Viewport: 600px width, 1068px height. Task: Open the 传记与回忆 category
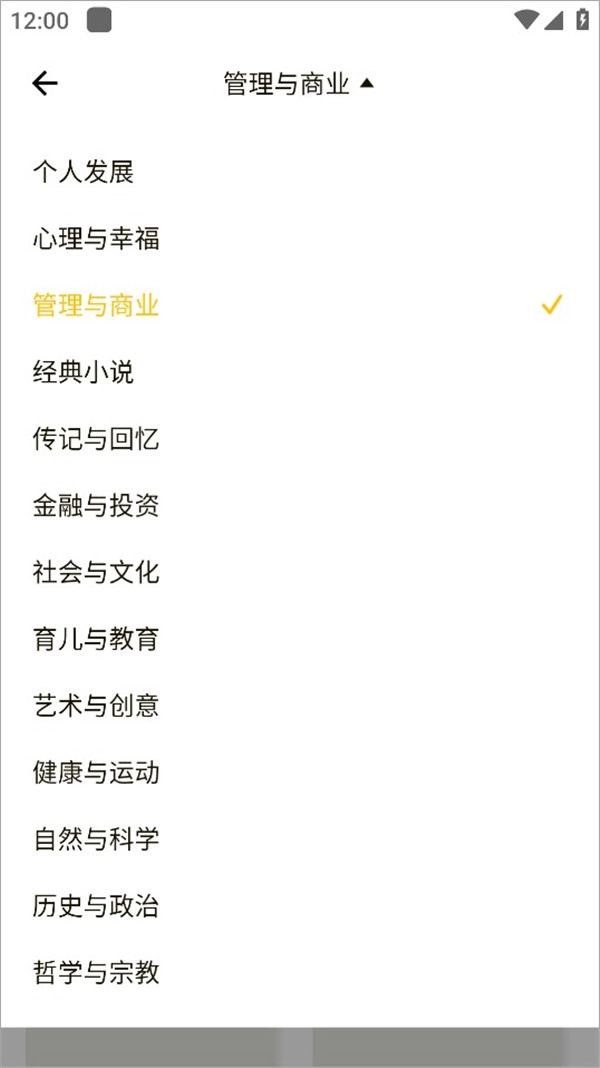click(x=96, y=439)
